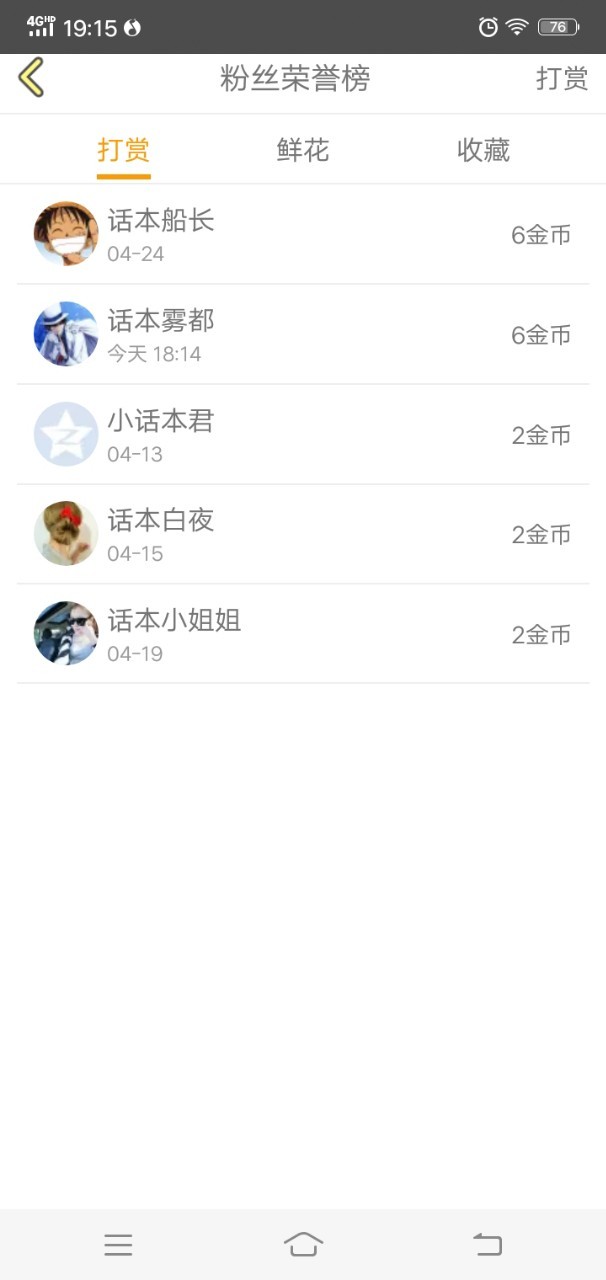Open 话本小姐姐's row
Screen dimensions: 606x1280
[x=303, y=634]
